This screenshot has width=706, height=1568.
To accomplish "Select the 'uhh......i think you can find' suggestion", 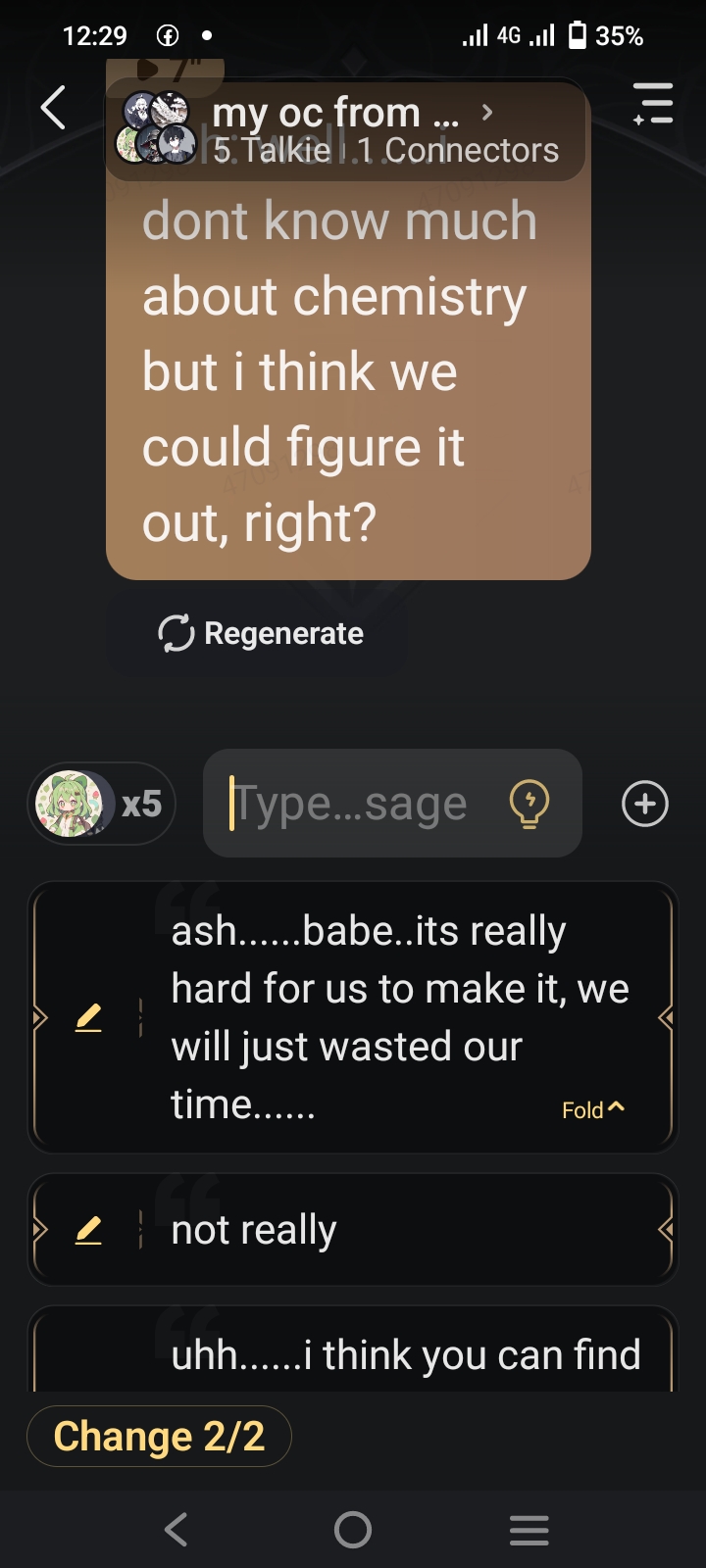I will click(x=406, y=1355).
